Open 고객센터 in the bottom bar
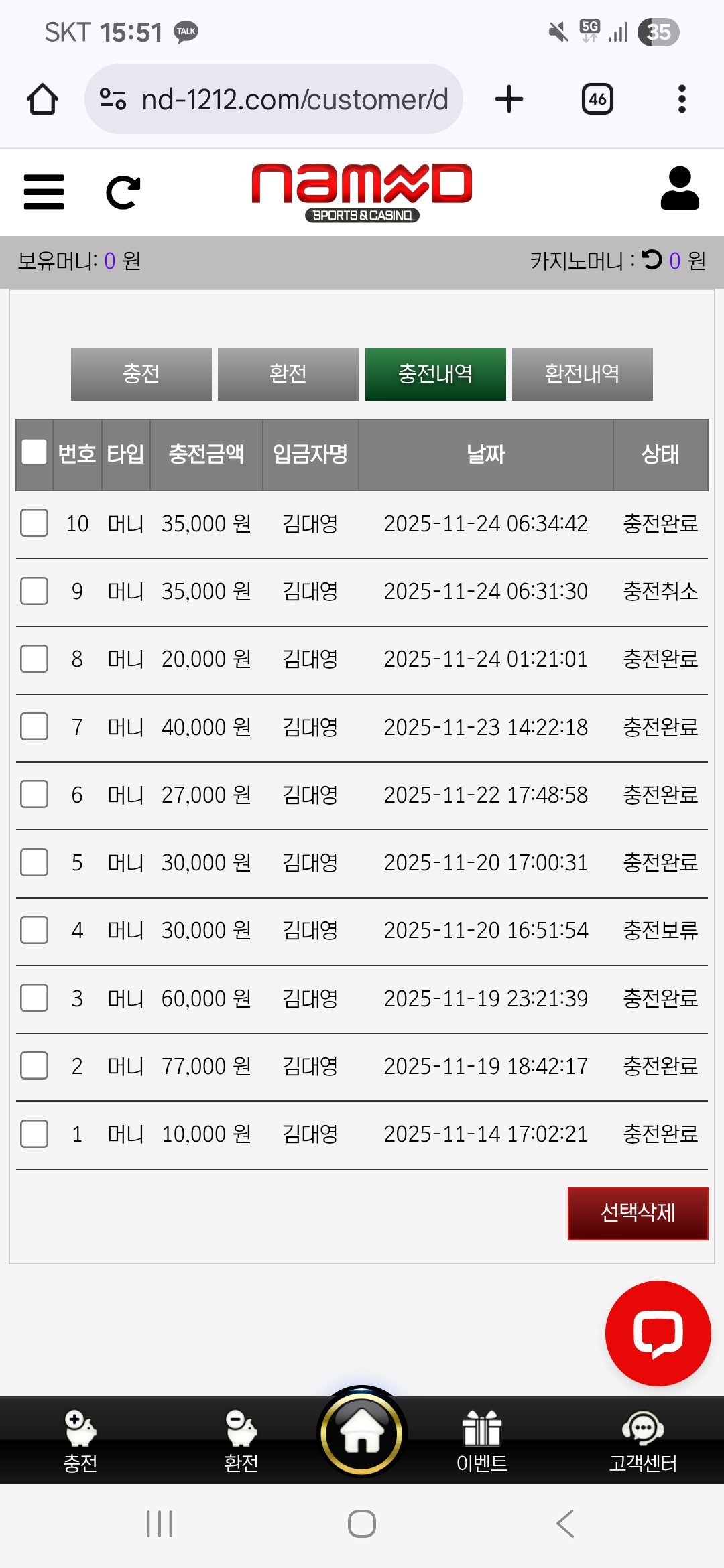This screenshot has height=1568, width=724. coord(643,1441)
